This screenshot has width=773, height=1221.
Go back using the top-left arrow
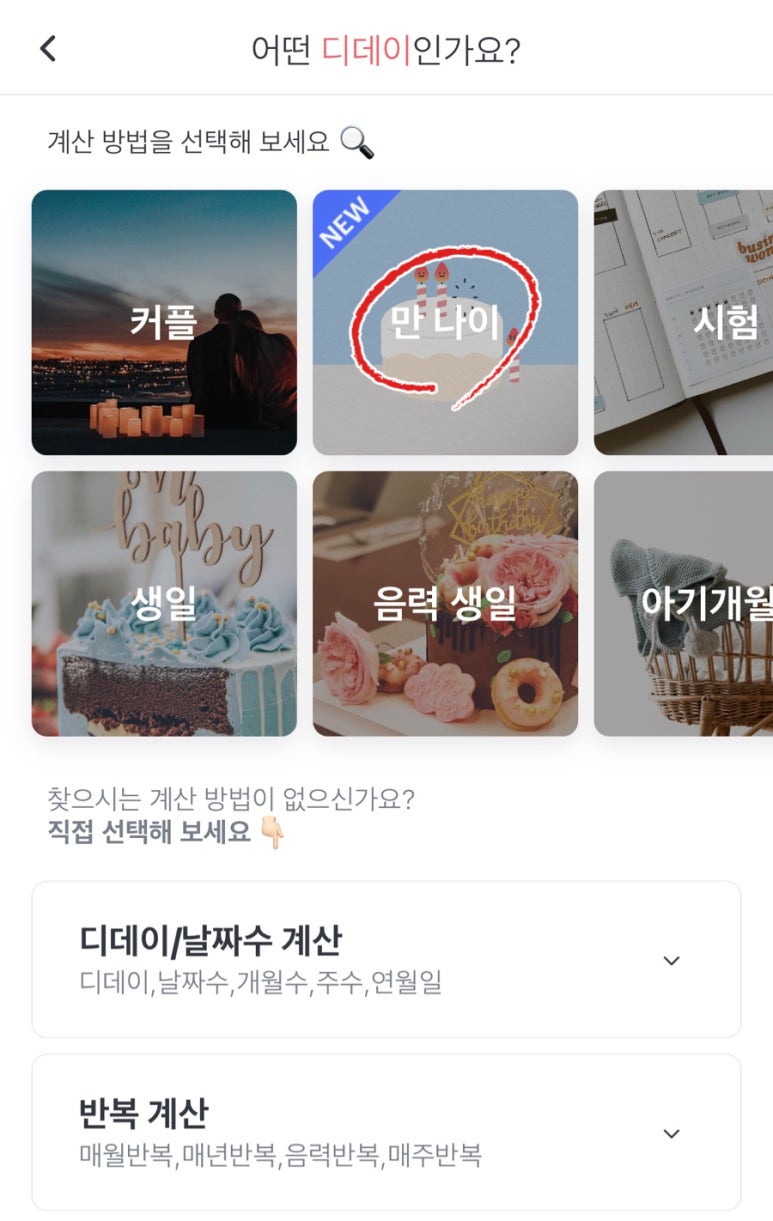click(47, 48)
